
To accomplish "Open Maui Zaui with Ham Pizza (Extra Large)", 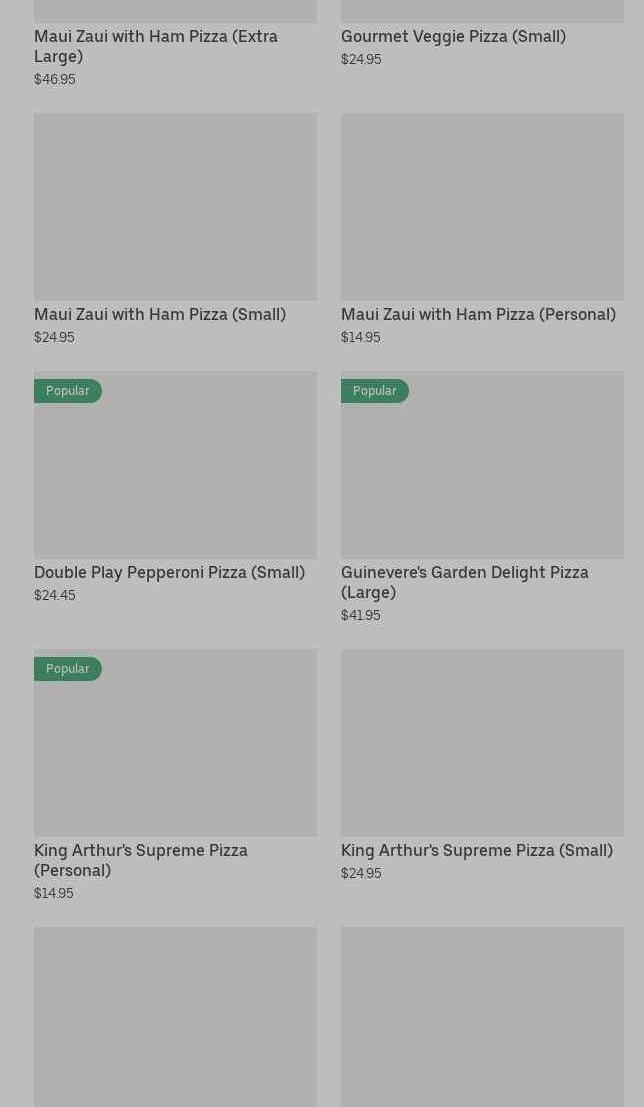I will pos(156,46).
